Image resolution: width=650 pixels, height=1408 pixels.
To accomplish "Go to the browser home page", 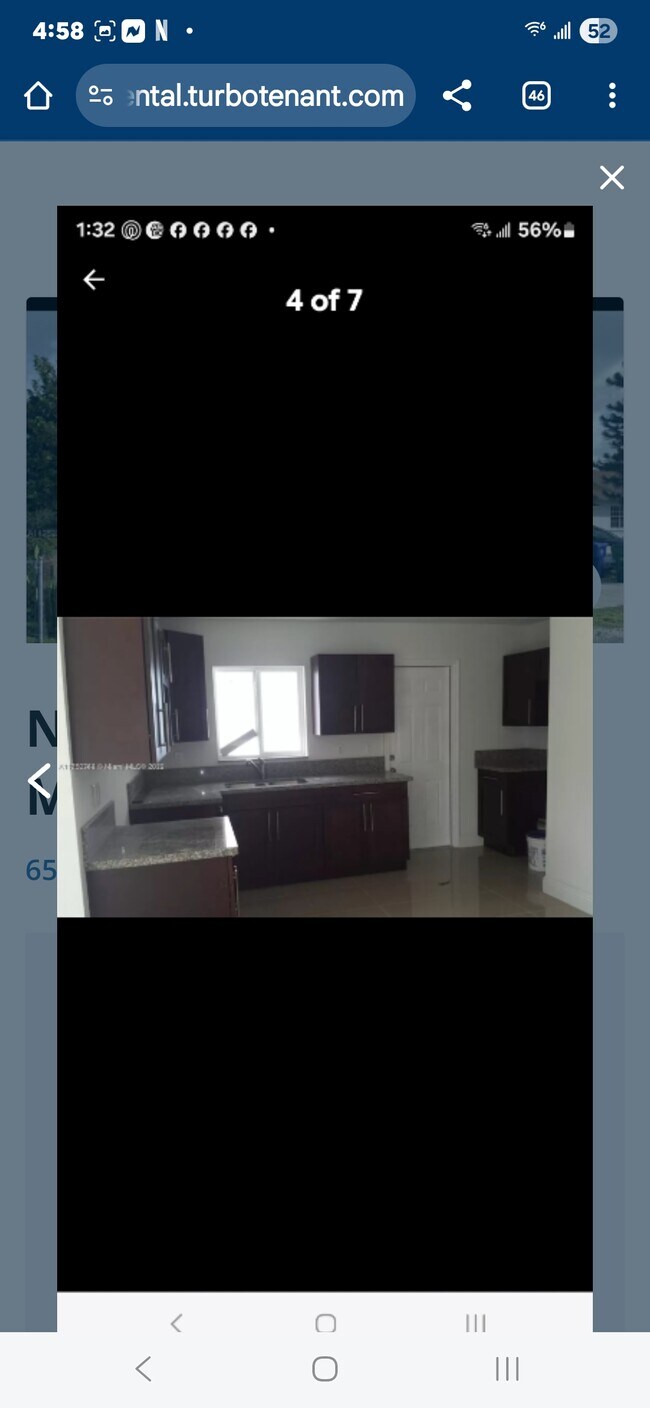I will 38,96.
